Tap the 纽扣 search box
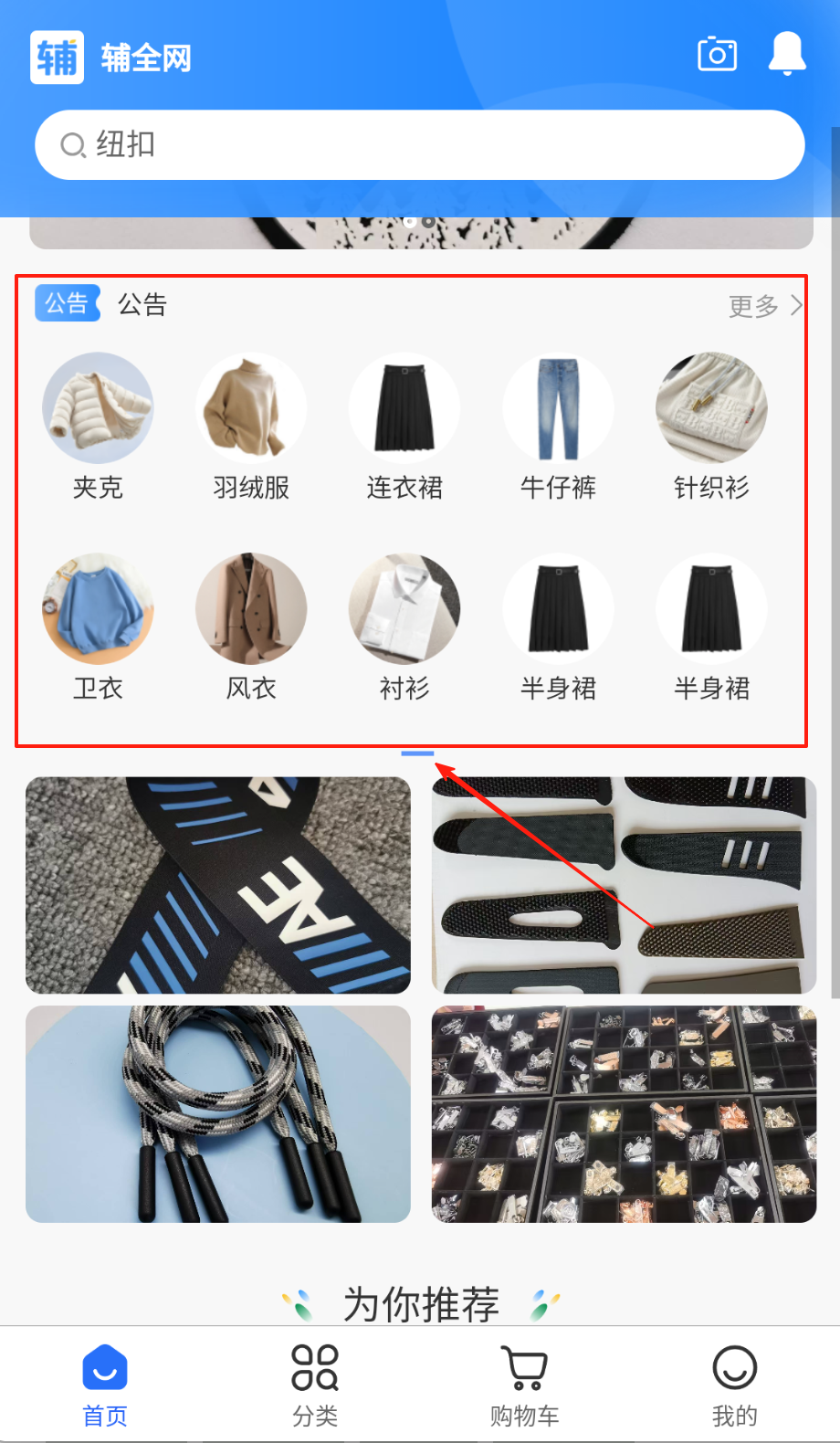Image resolution: width=840 pixels, height=1443 pixels. click(420, 145)
